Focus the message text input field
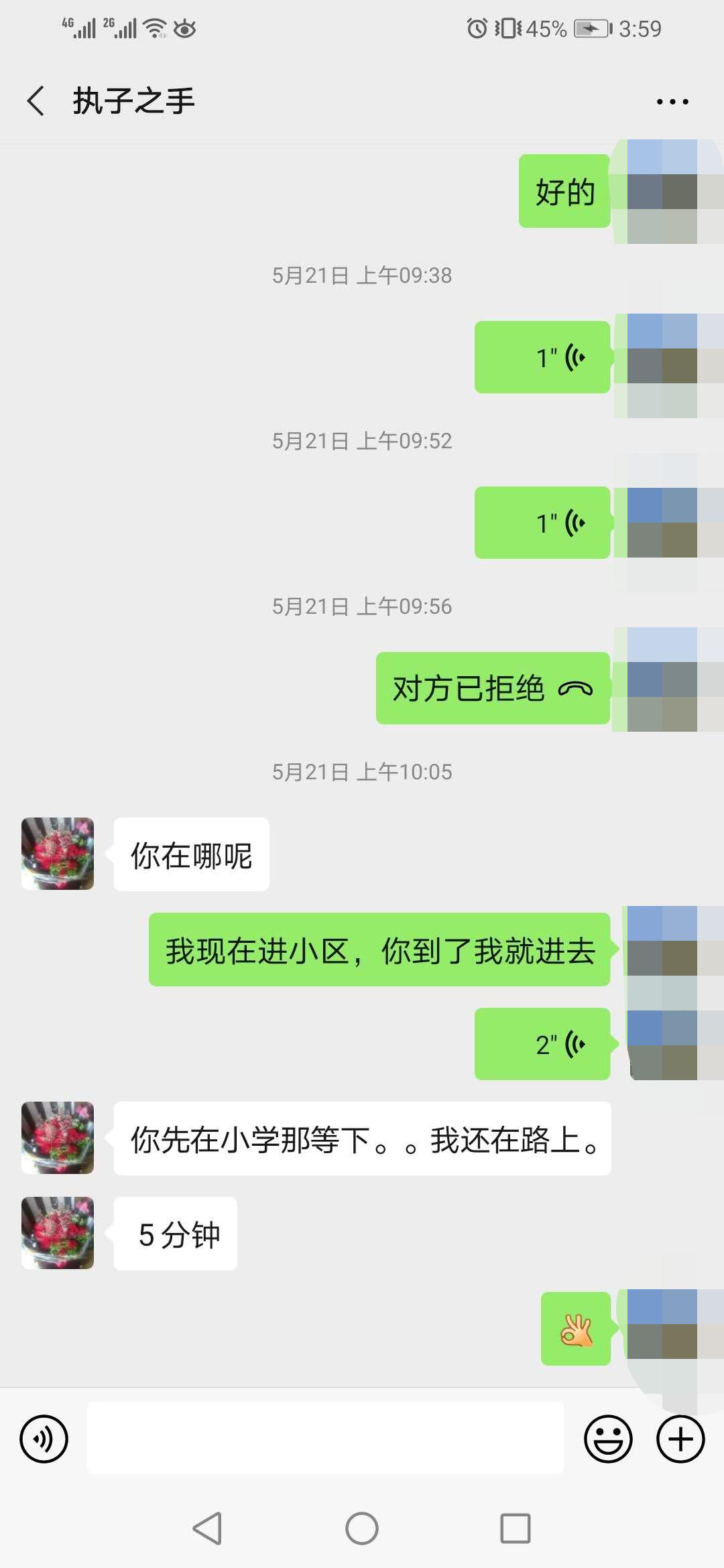Screen dimensions: 724x1568 point(325,1439)
